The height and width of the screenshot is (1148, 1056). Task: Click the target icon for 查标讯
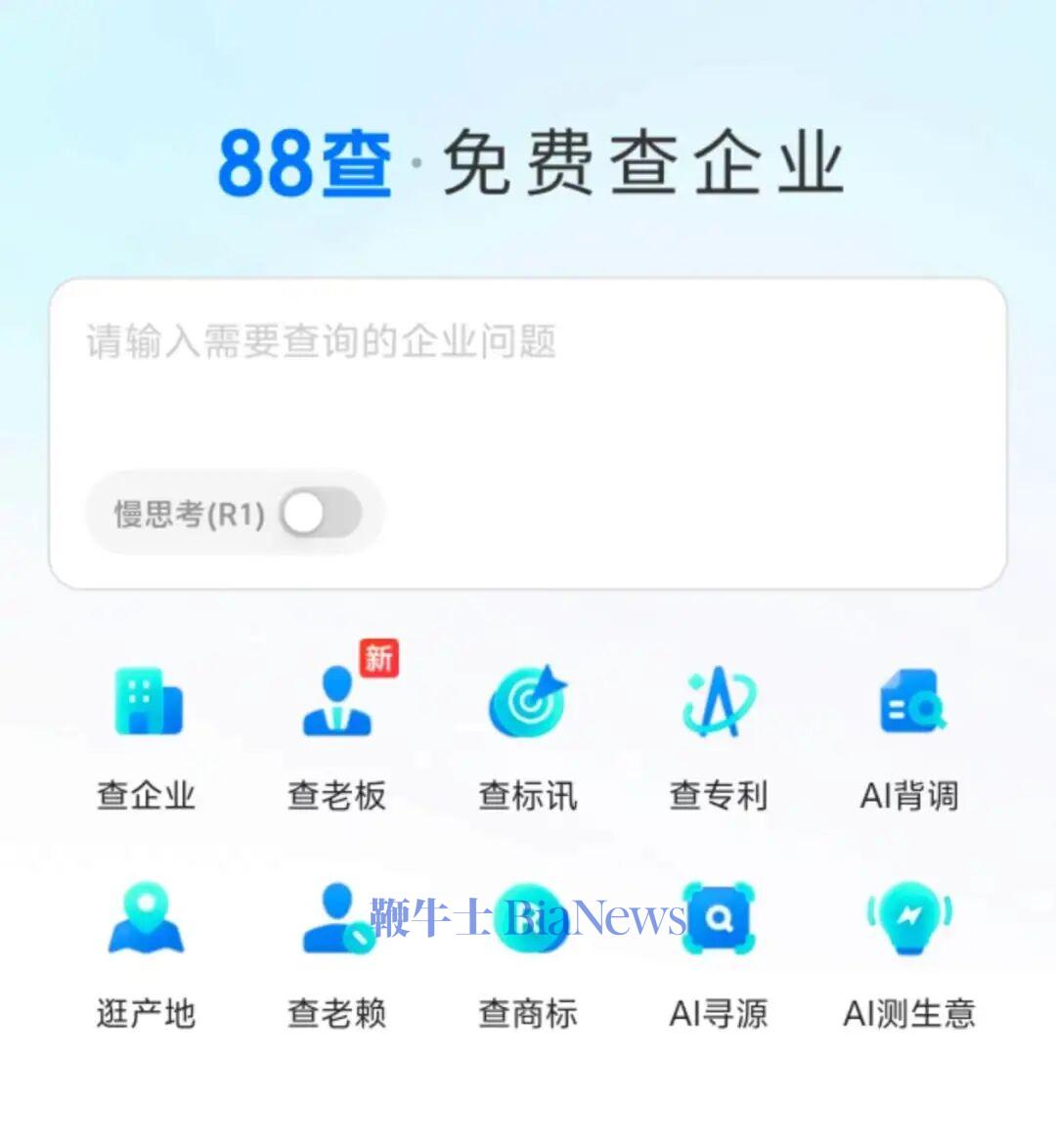click(528, 702)
